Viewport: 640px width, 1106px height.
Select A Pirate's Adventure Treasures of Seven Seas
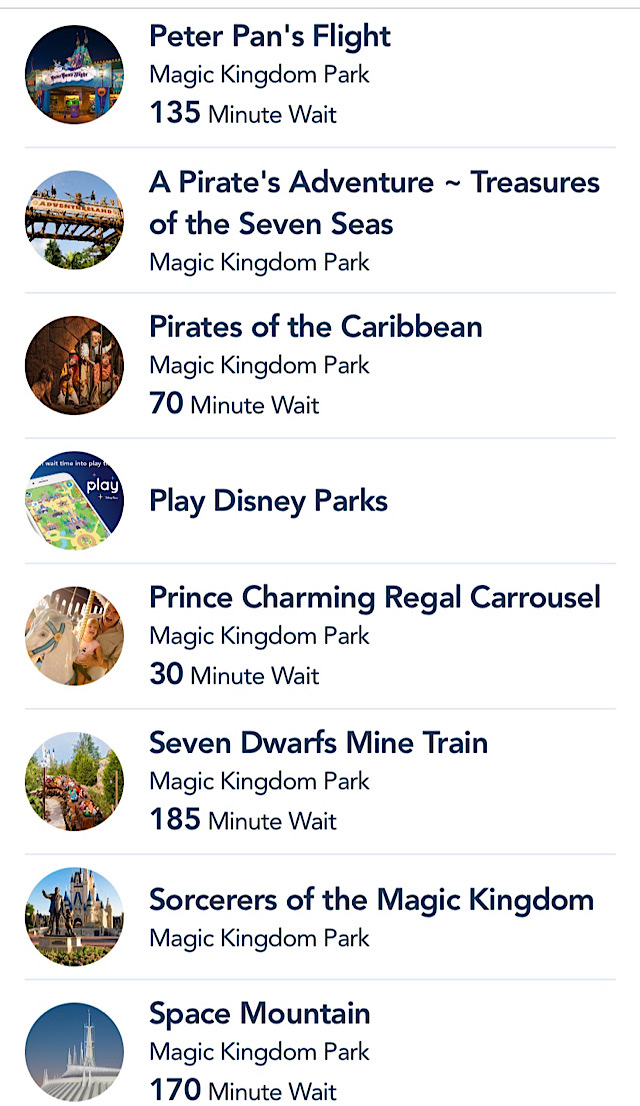click(373, 202)
